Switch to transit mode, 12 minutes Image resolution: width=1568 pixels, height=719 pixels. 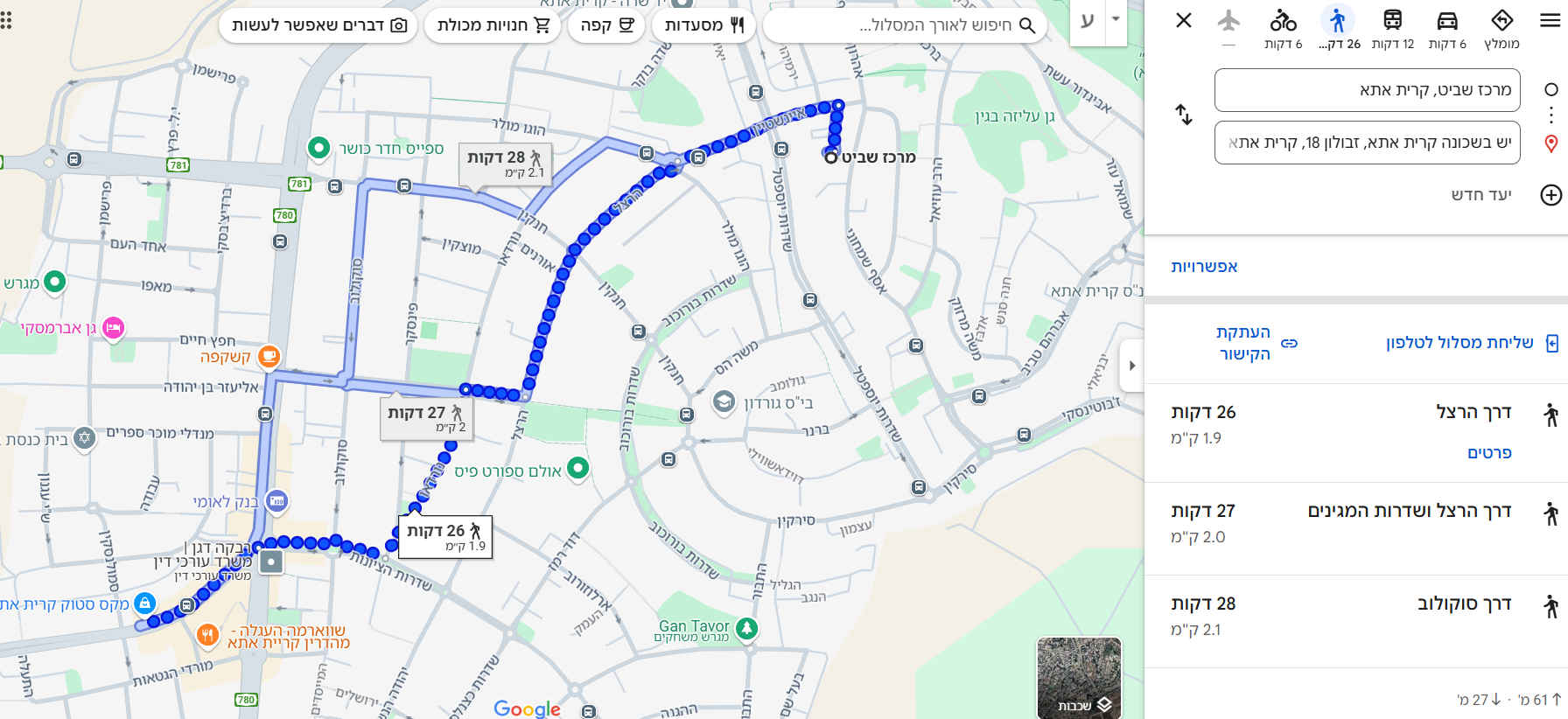pyautogui.click(x=1392, y=28)
